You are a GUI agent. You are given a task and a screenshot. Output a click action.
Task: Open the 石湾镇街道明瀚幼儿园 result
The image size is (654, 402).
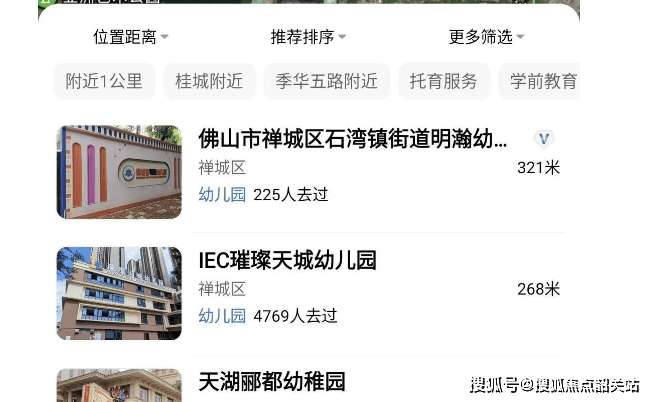point(352,139)
